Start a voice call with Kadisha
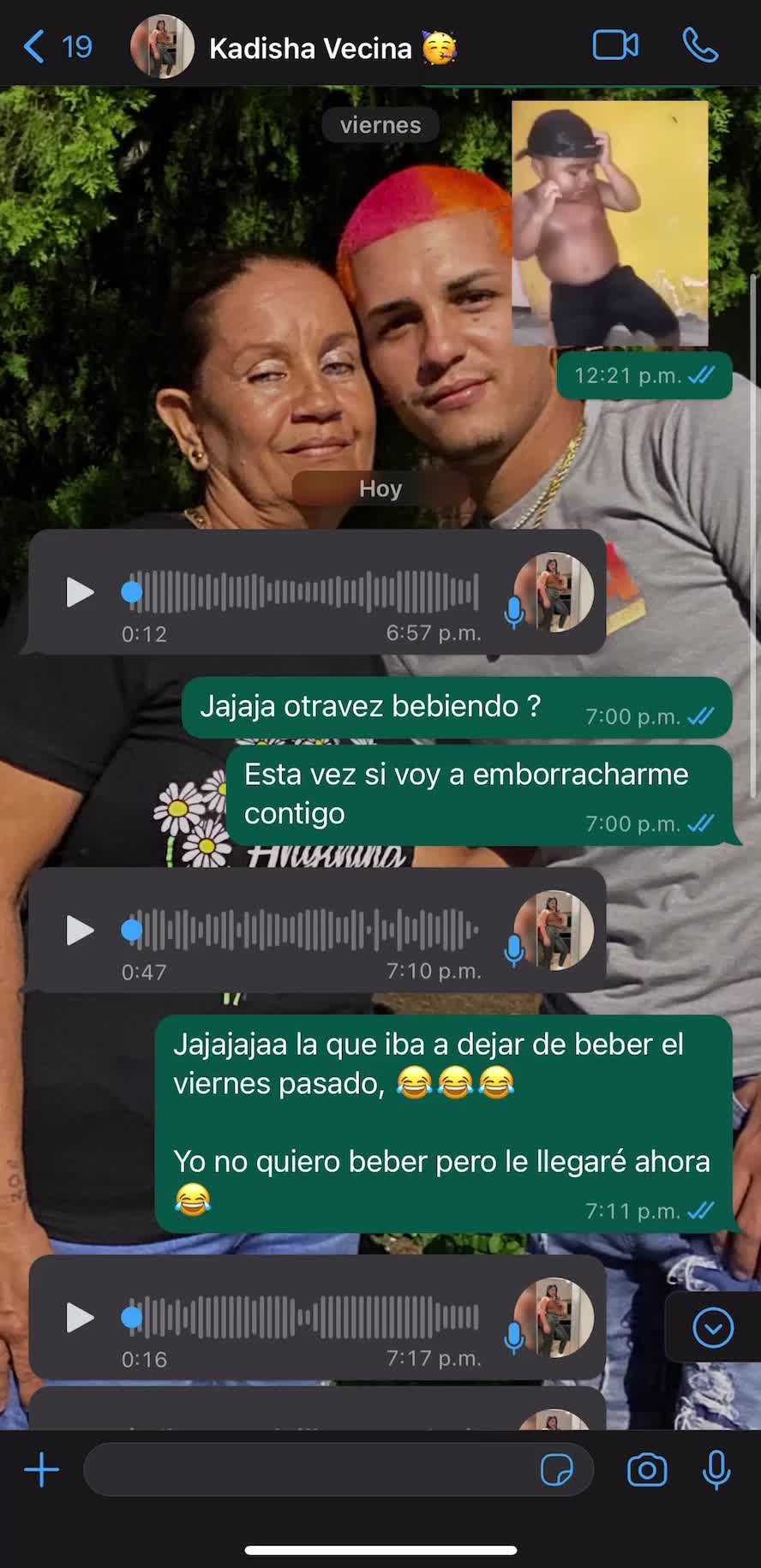The image size is (761, 1568). [x=700, y=46]
